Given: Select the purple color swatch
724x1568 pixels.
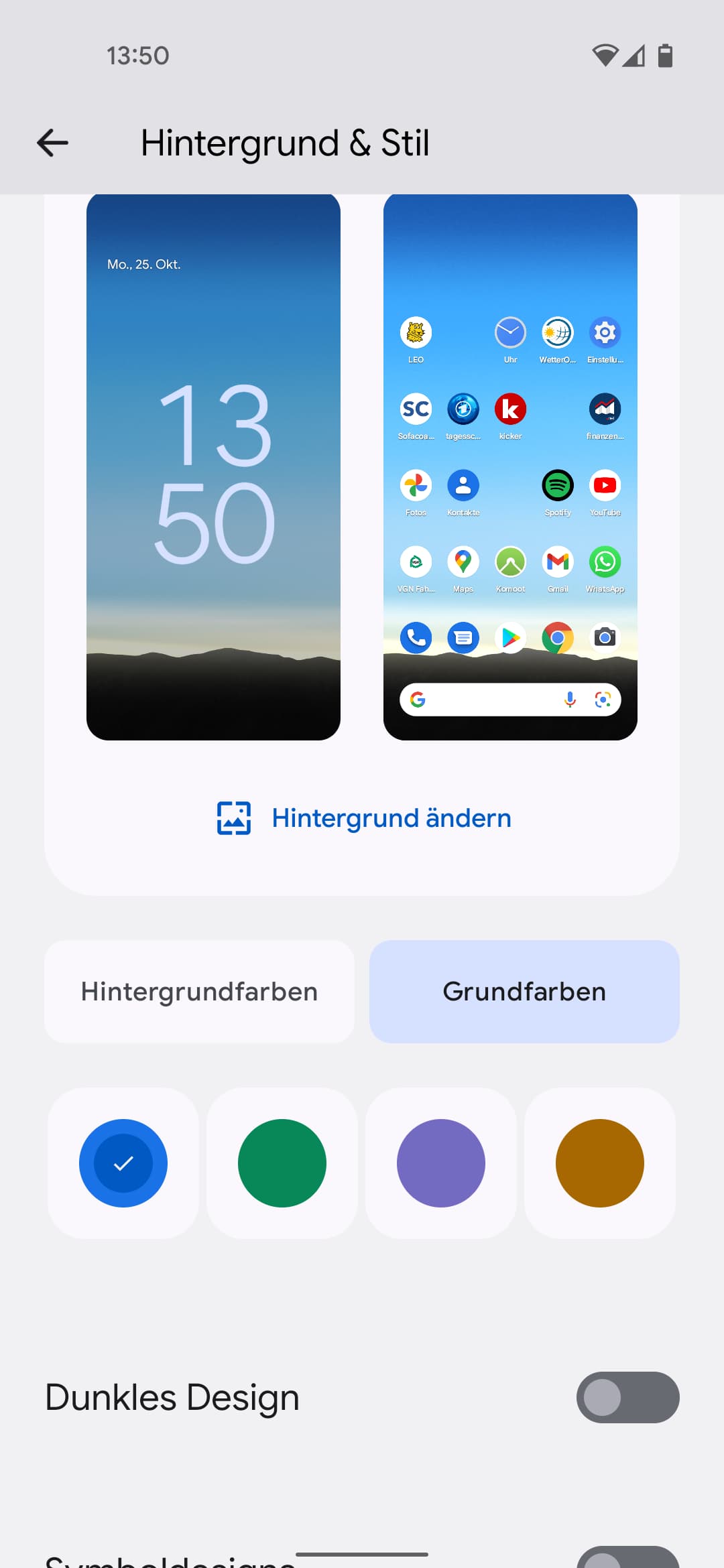Looking at the screenshot, I should click(x=441, y=1163).
